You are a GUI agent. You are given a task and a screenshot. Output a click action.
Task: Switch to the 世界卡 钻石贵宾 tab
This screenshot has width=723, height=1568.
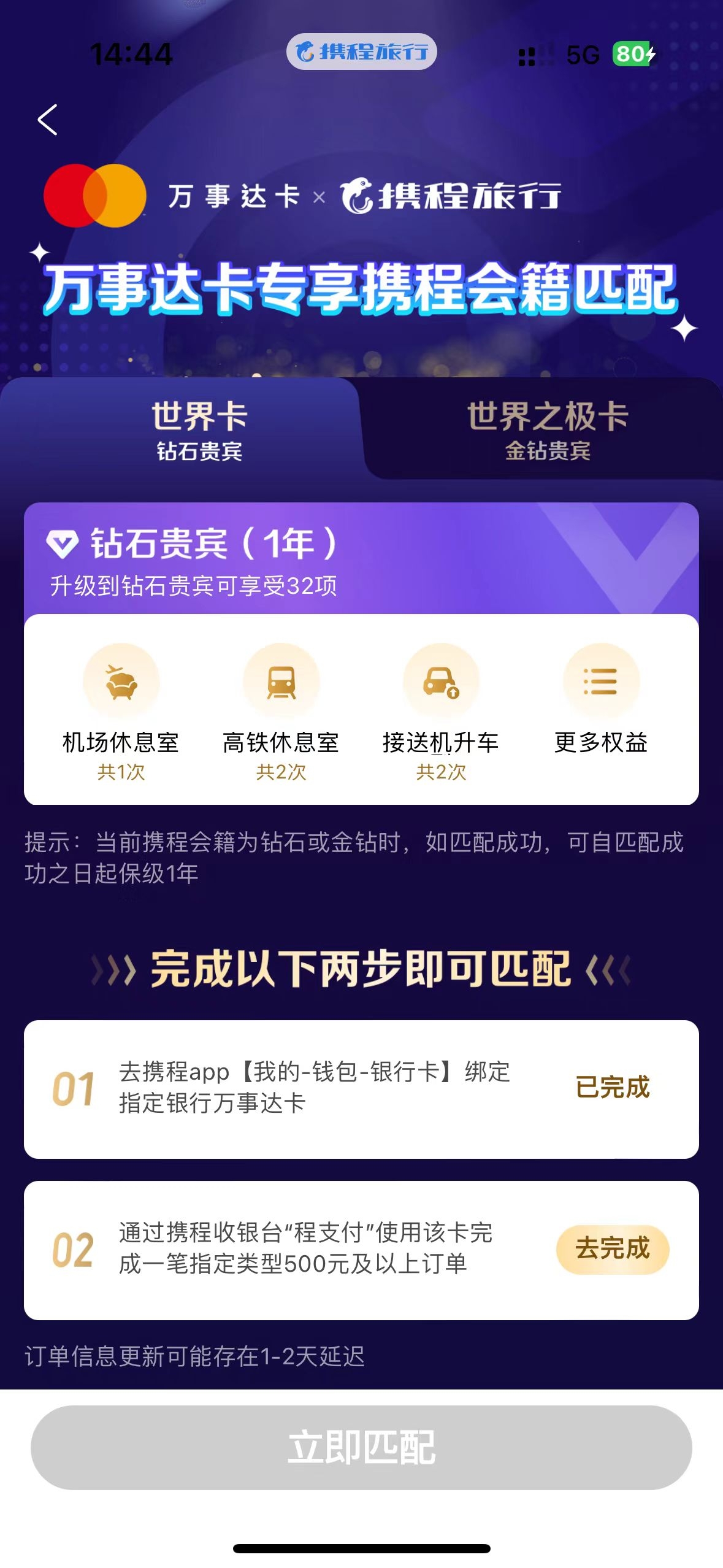point(199,431)
